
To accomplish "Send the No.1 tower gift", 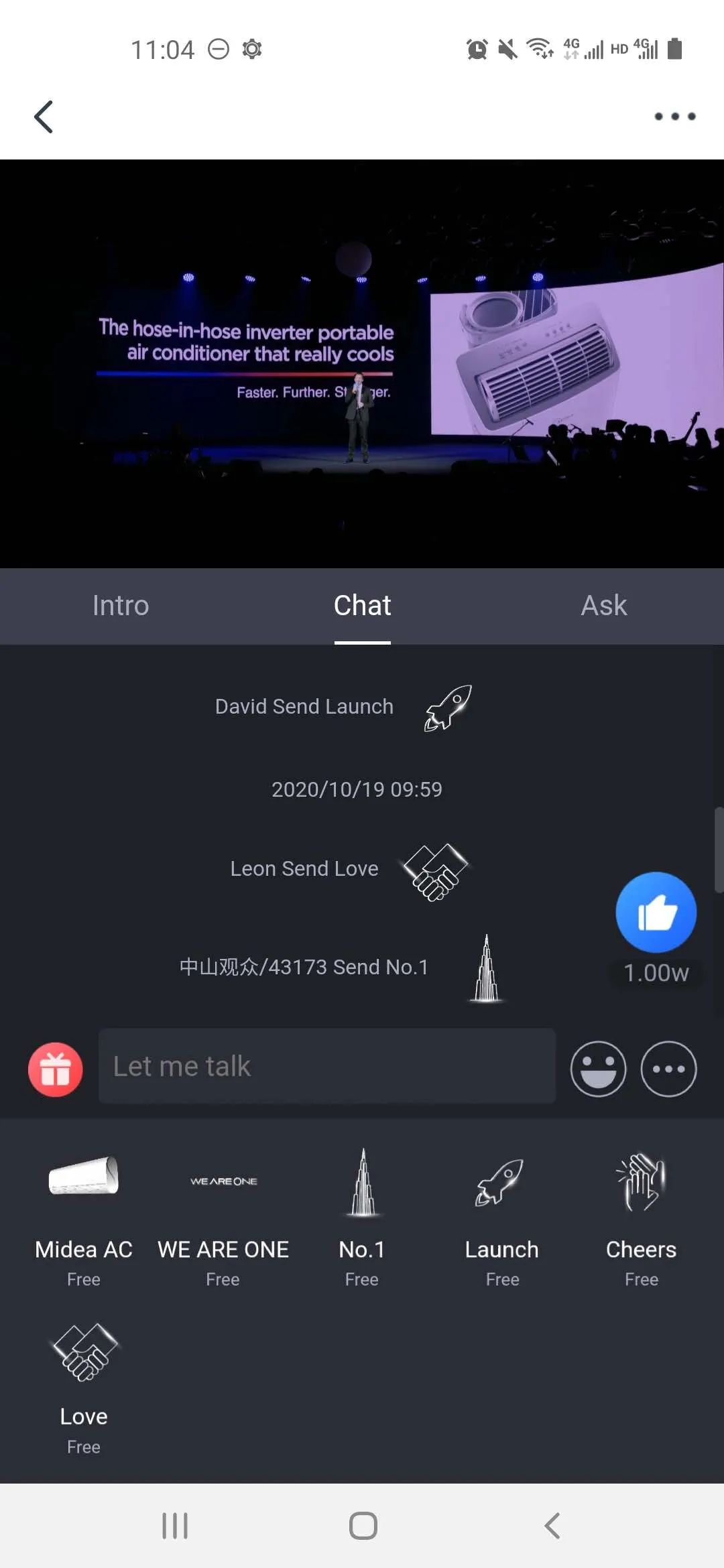I will click(x=362, y=1213).
